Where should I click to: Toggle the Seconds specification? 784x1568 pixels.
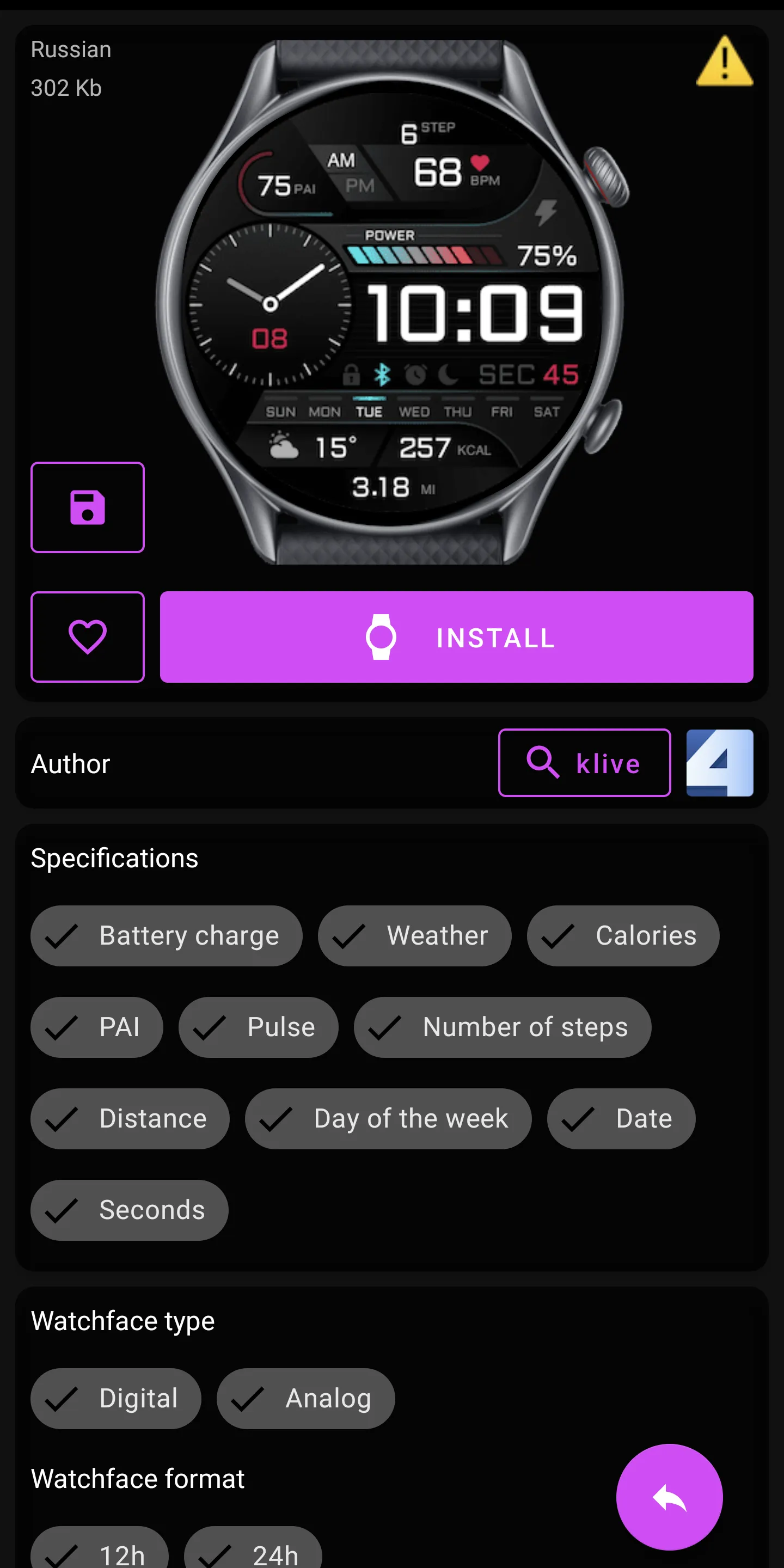pos(129,1210)
